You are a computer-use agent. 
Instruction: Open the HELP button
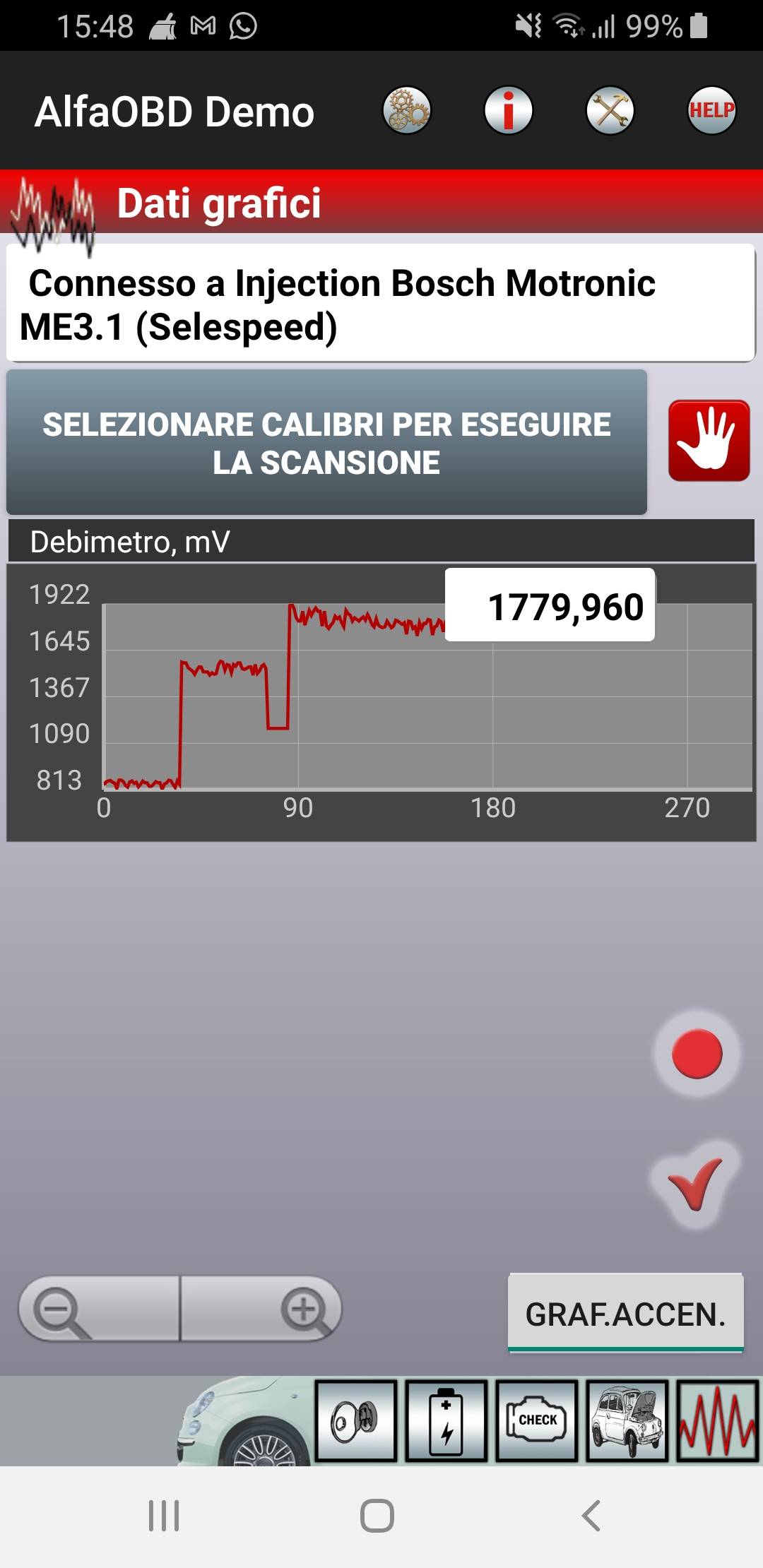711,110
